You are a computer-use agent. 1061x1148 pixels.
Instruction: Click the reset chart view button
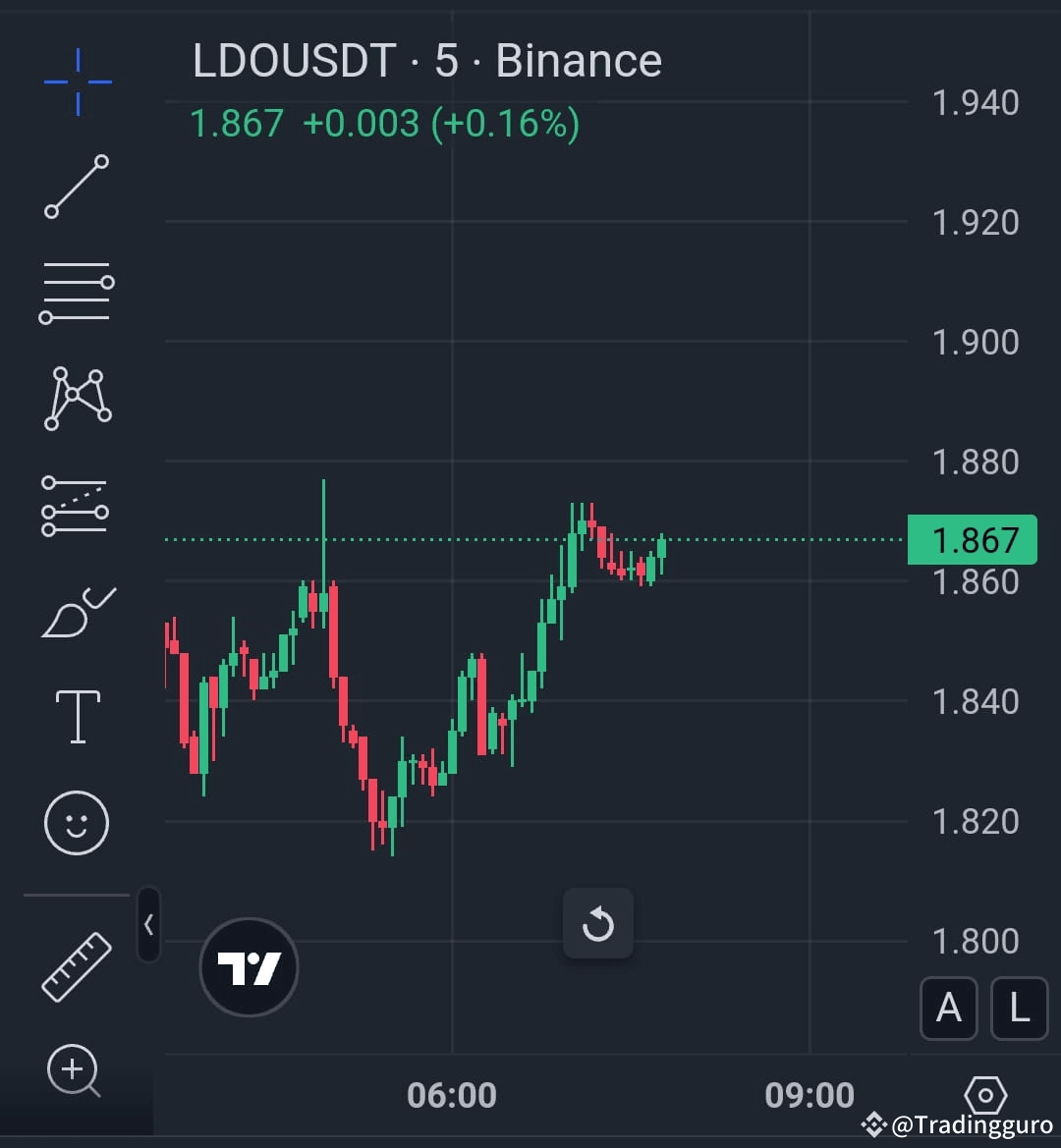598,923
